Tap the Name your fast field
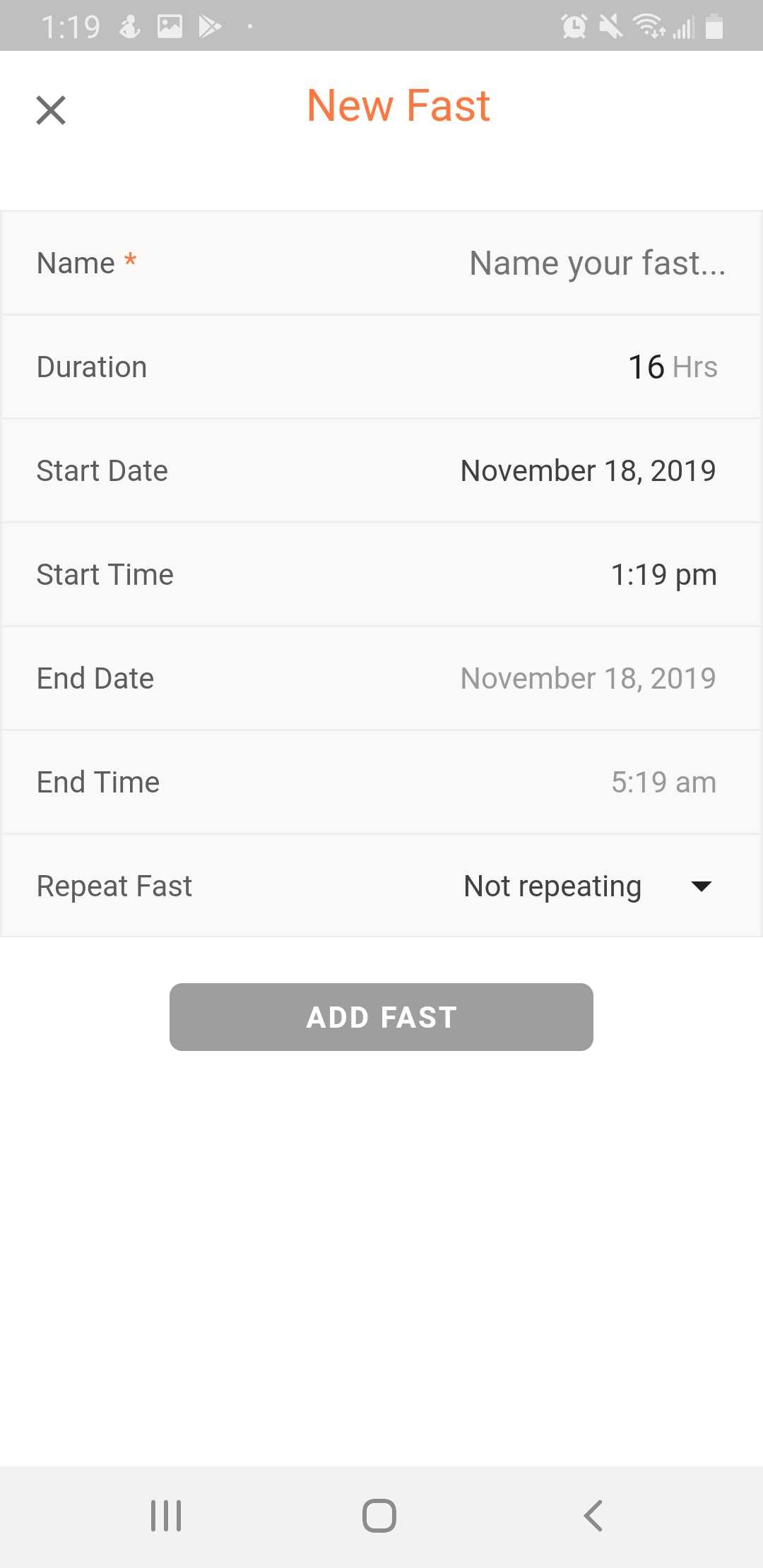 [x=597, y=263]
